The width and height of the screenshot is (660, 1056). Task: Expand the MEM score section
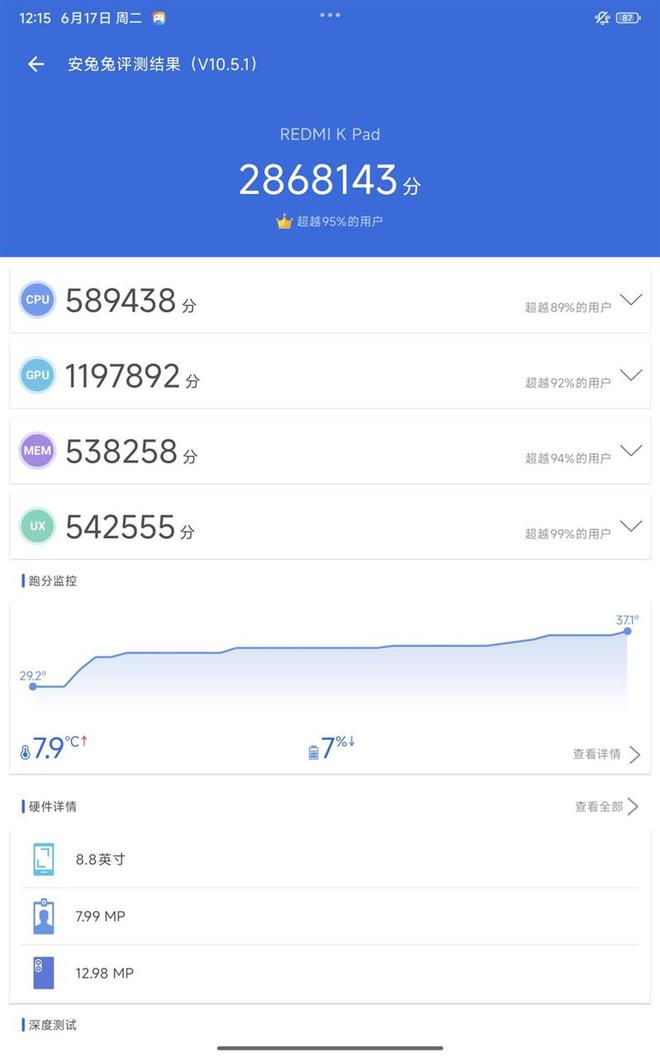tap(630, 450)
